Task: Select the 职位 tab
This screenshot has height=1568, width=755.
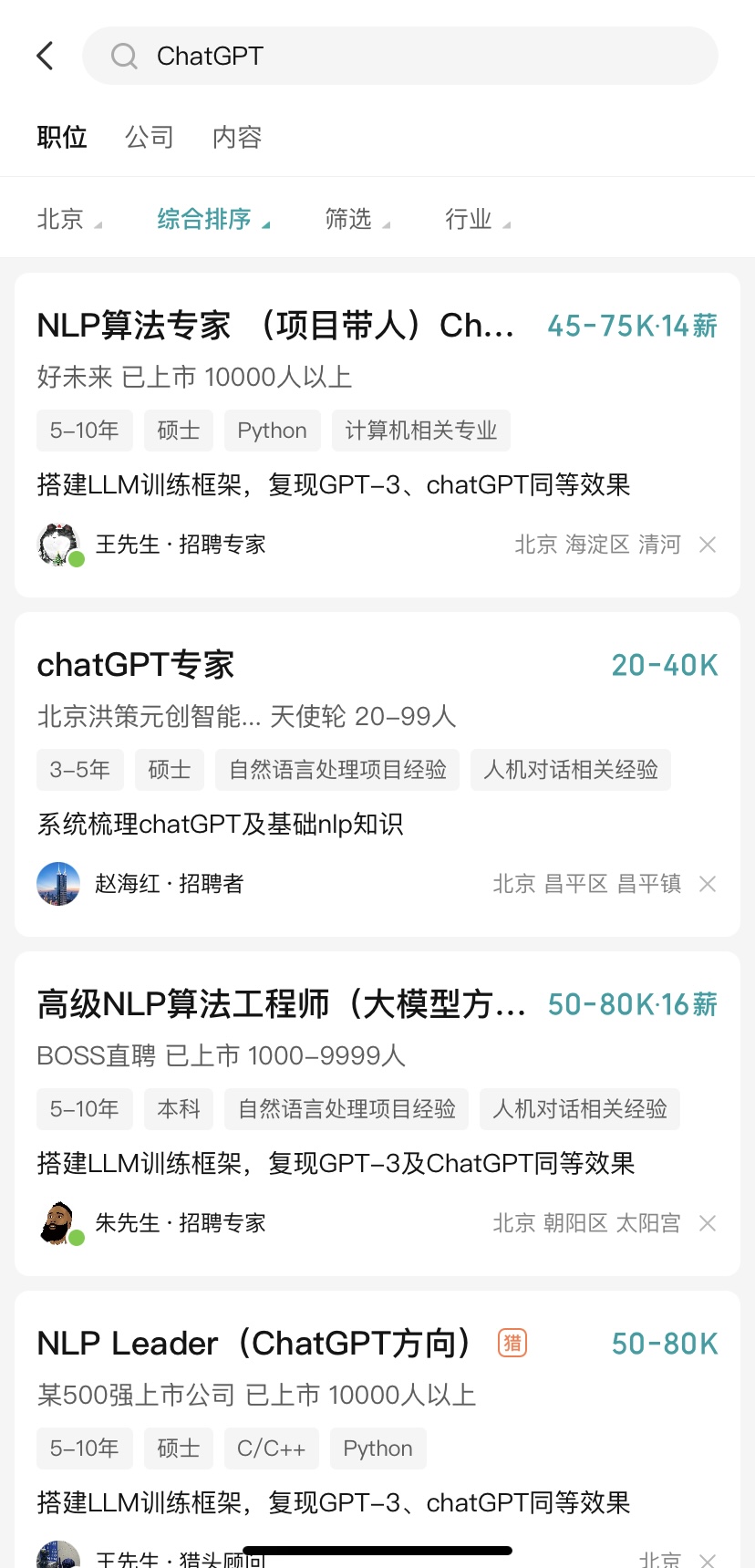Action: [x=62, y=137]
